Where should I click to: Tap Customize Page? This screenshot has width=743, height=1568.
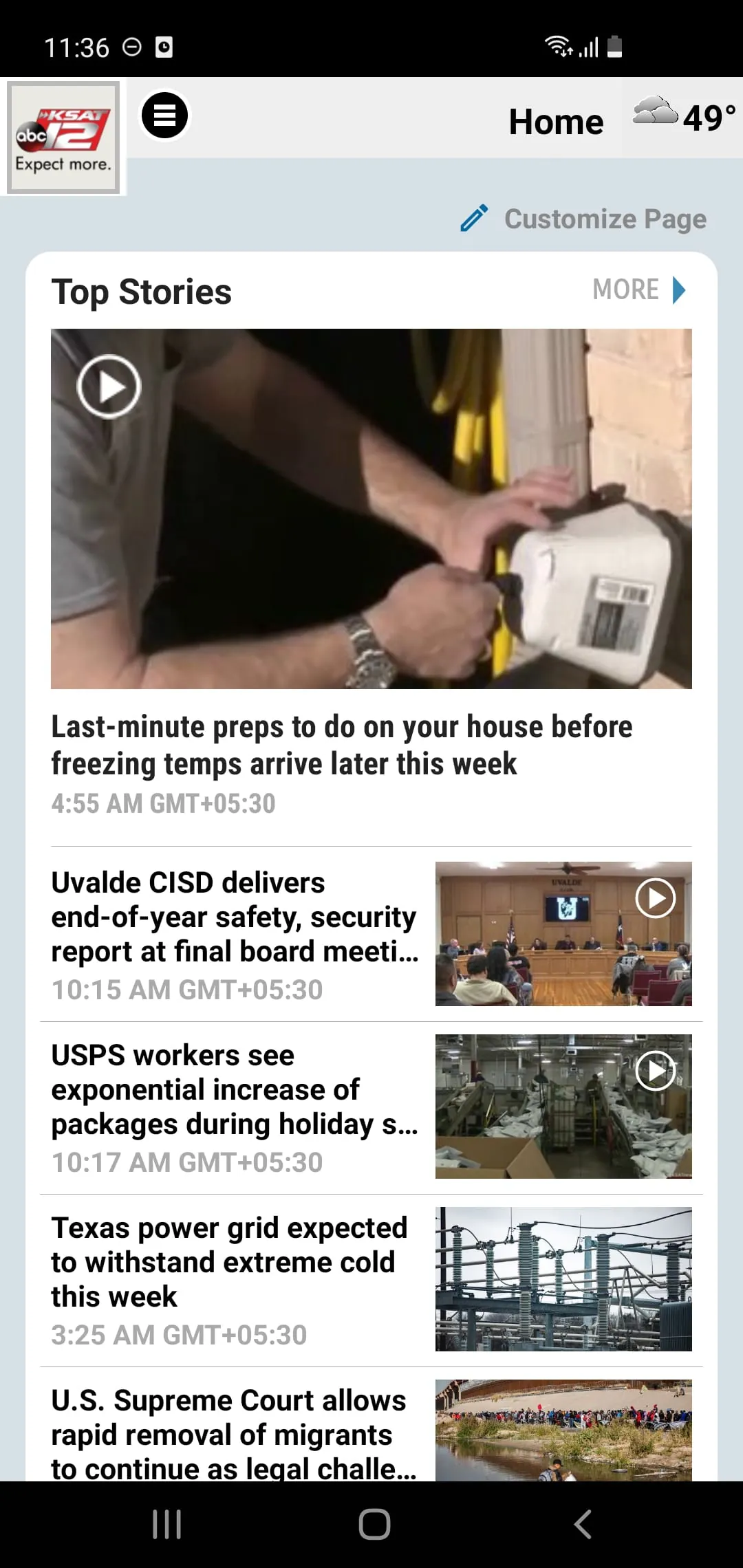click(585, 219)
